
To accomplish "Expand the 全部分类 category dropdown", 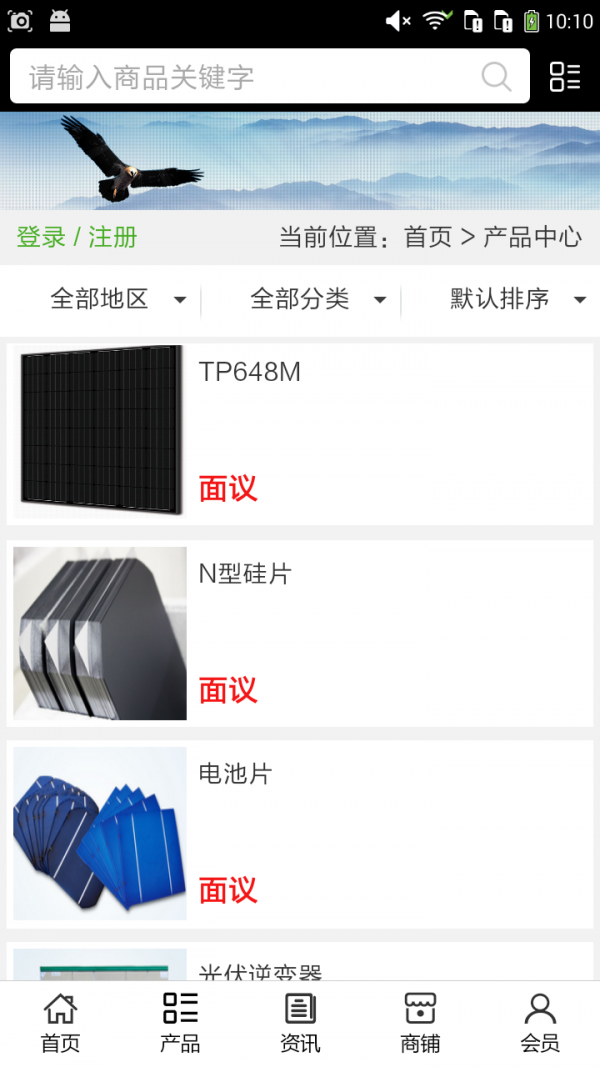I will coord(317,299).
